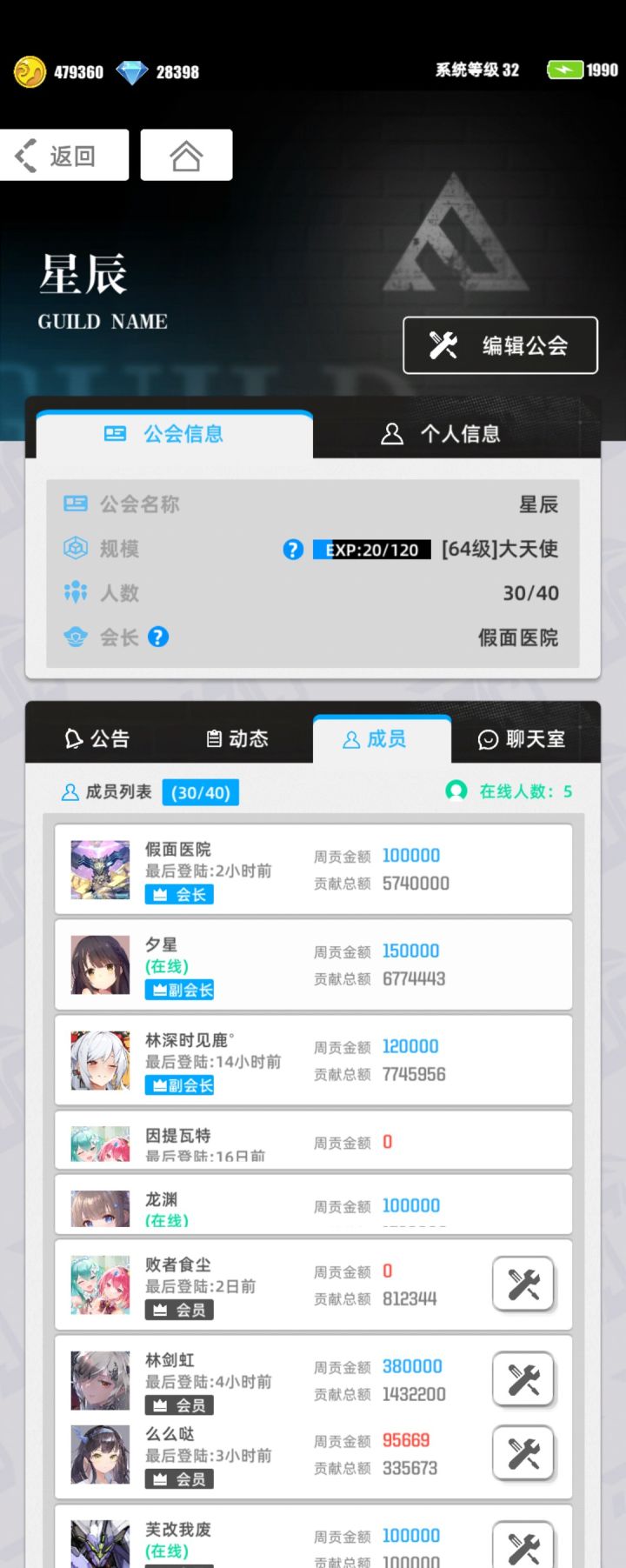This screenshot has width=626, height=1568.
Task: Tap the diamond currency icon
Action: pos(130,71)
